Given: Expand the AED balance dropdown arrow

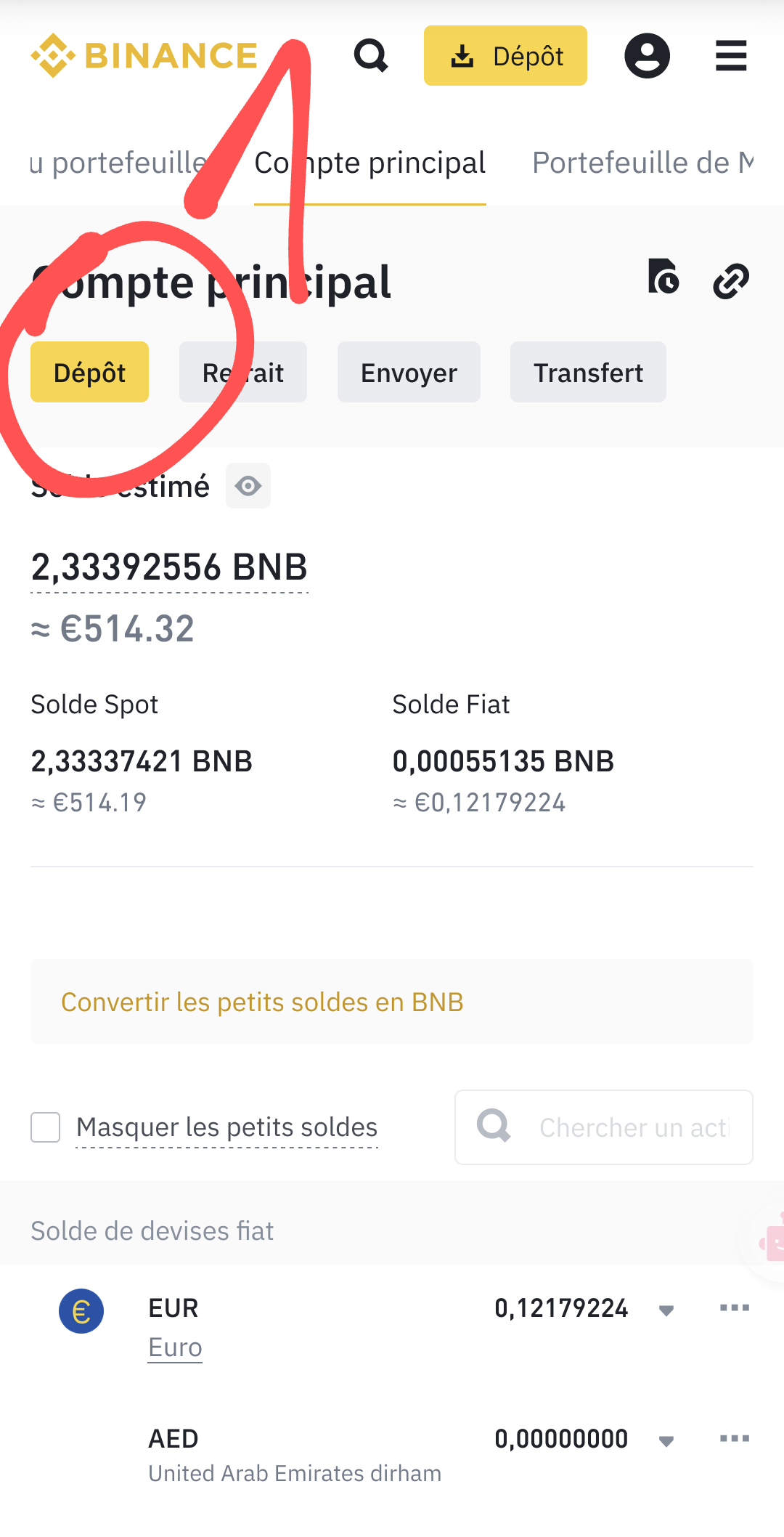Looking at the screenshot, I should tap(666, 1441).
